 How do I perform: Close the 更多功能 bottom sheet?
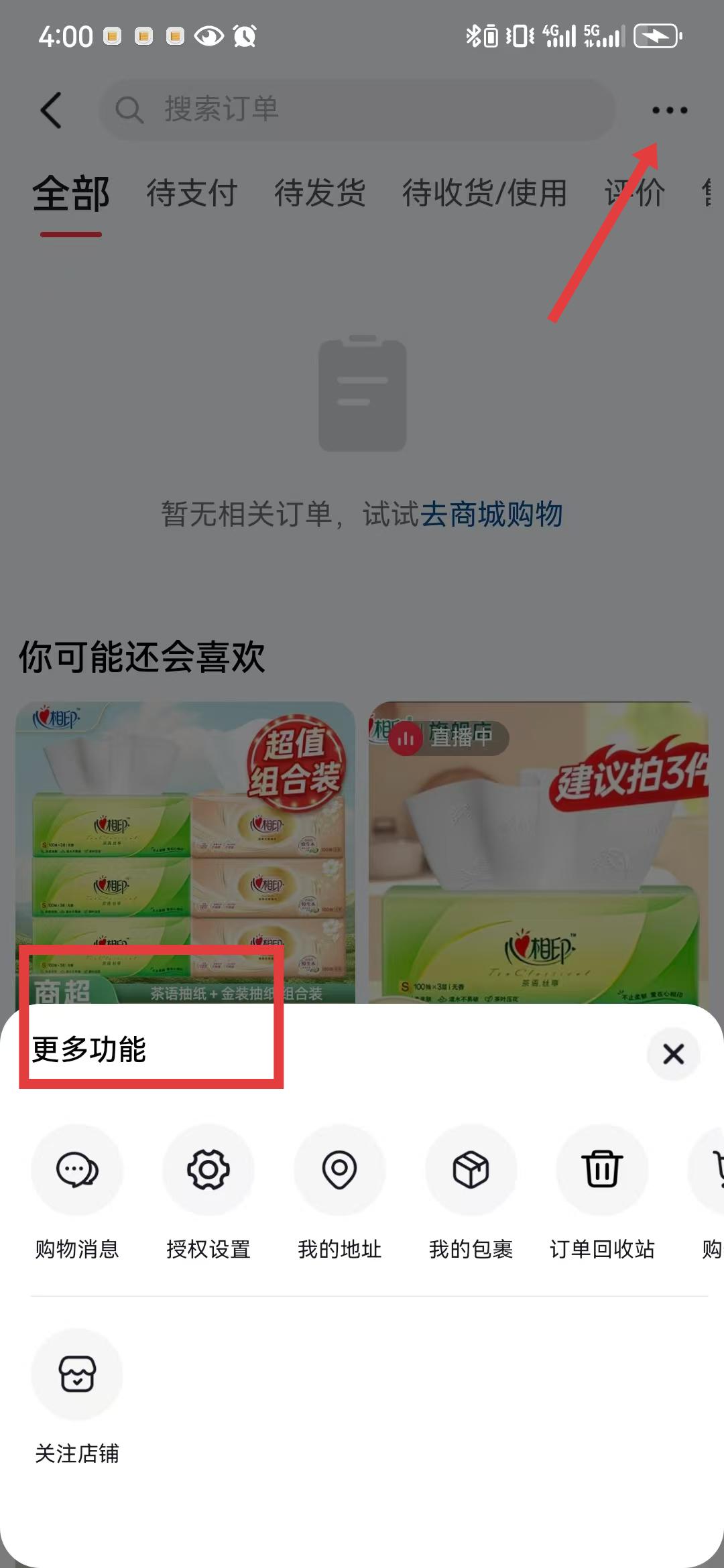pyautogui.click(x=673, y=1054)
